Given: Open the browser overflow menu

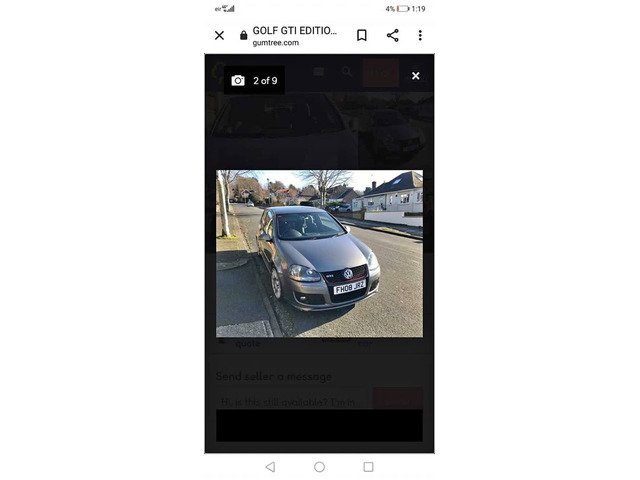Looking at the screenshot, I should tap(420, 35).
